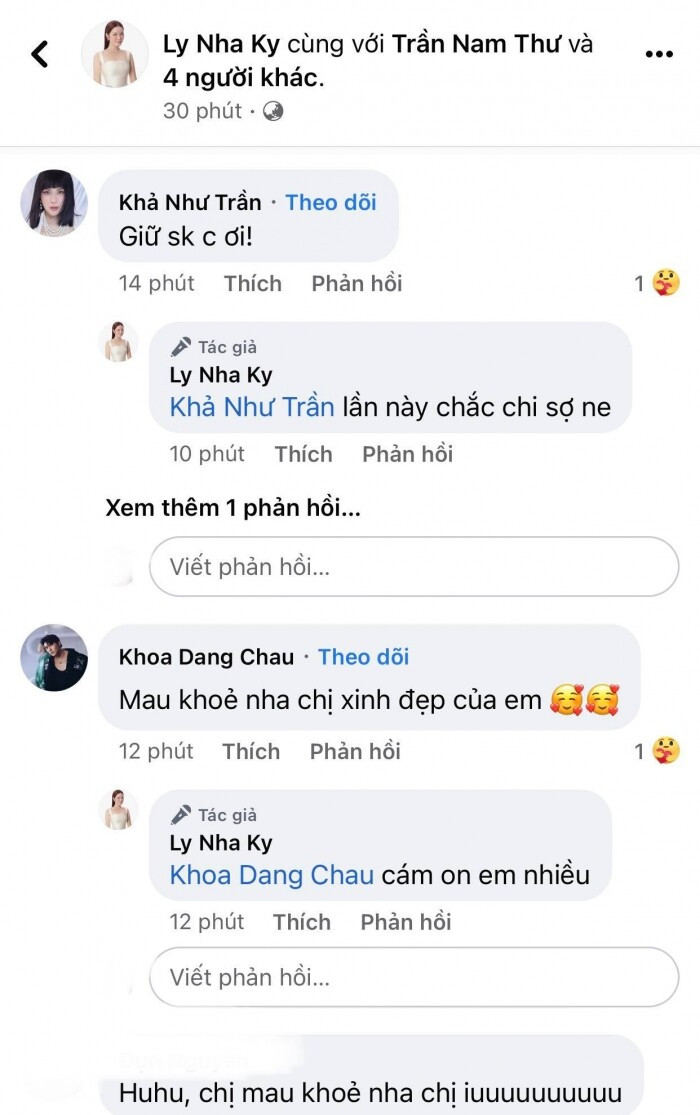
Task: Open Khoa Dang Chau's profile avatar
Action: 54,658
